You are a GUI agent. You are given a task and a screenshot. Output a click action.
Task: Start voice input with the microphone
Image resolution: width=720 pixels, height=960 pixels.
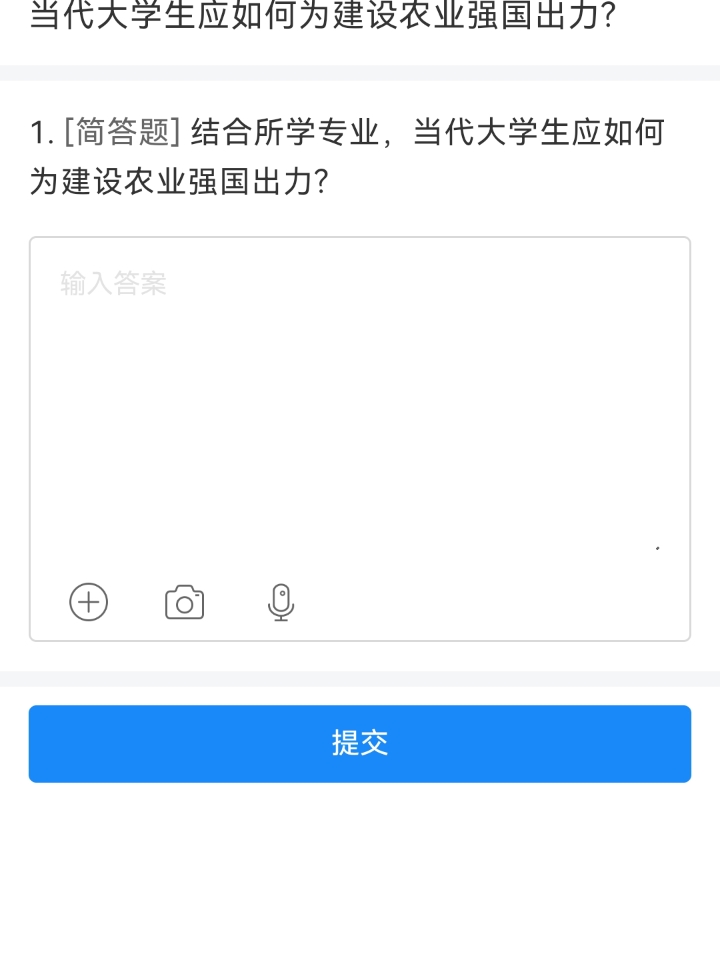[x=281, y=602]
